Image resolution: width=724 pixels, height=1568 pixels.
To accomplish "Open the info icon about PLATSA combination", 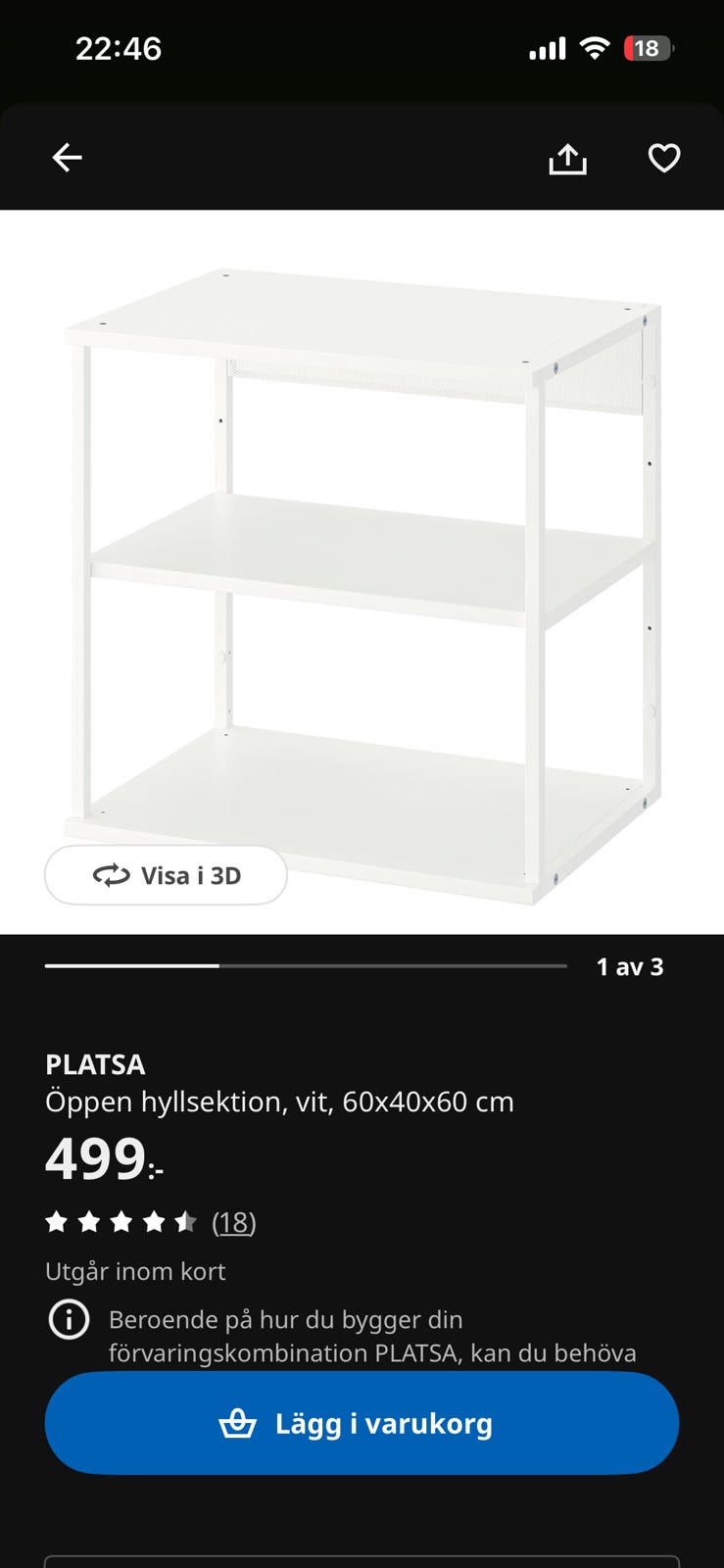I will click(69, 1320).
